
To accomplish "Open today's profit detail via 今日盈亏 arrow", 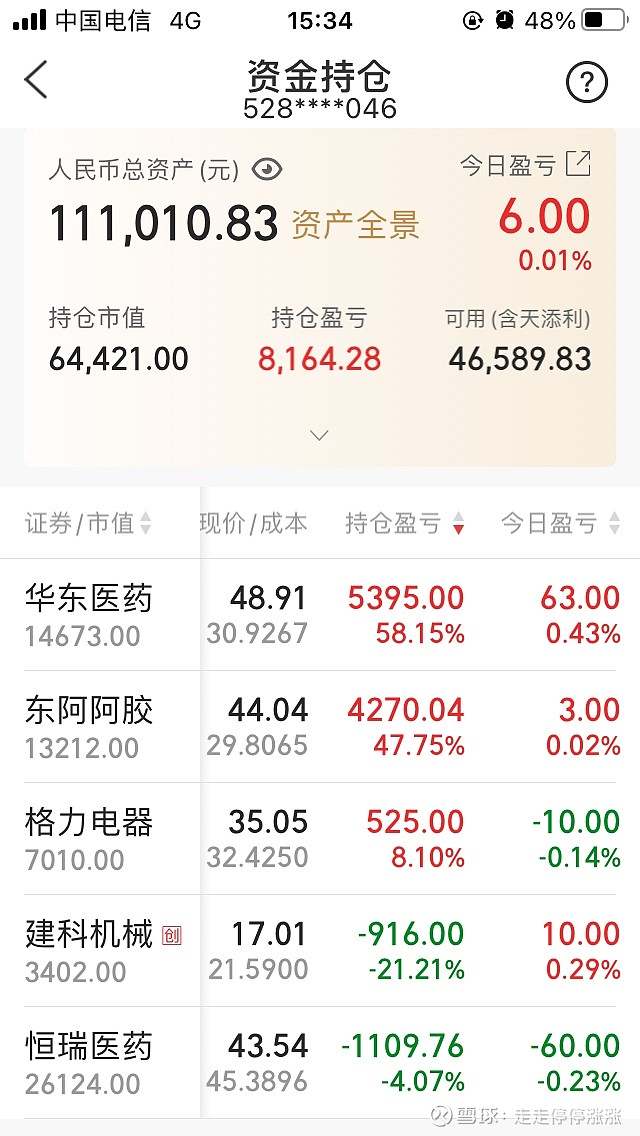I will click(x=578, y=164).
